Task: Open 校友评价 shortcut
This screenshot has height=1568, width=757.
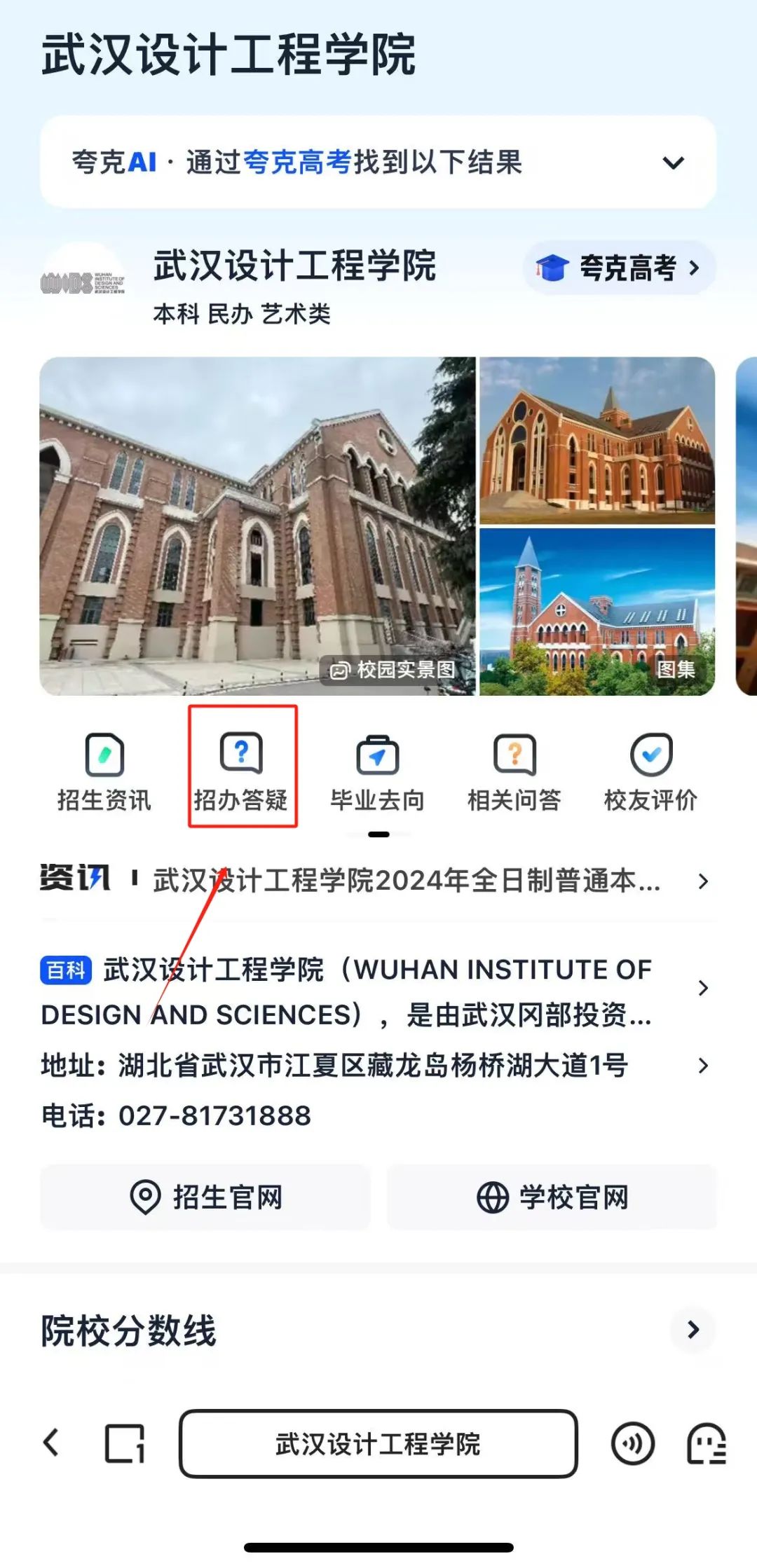Action: click(651, 771)
